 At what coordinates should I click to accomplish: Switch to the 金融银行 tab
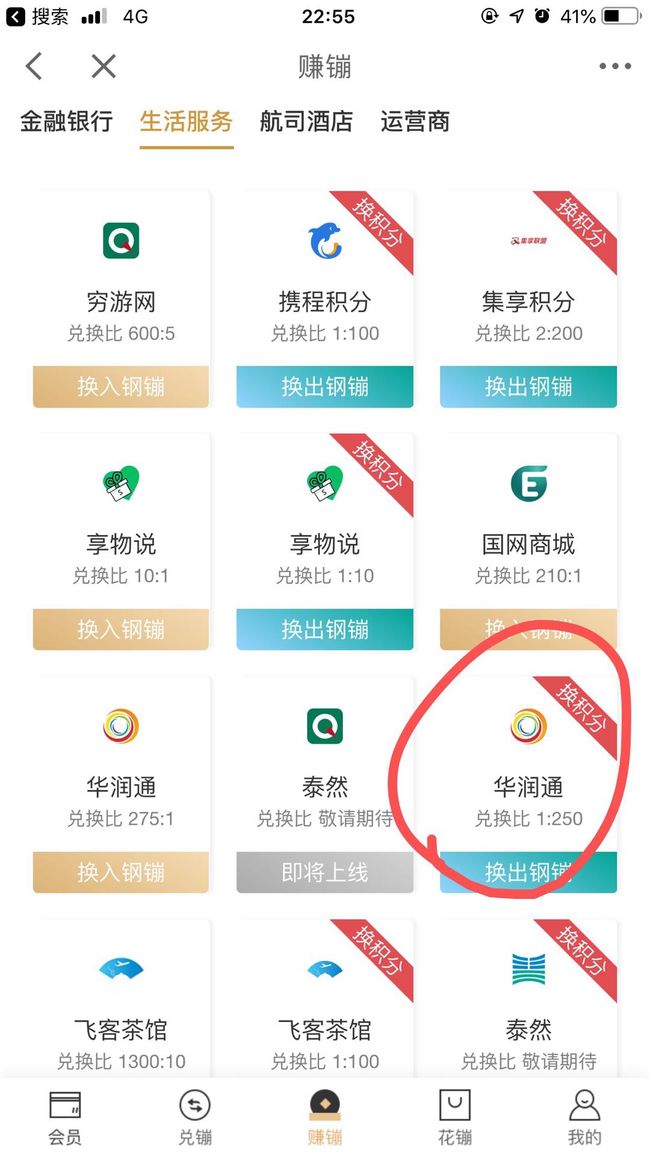pyautogui.click(x=66, y=122)
